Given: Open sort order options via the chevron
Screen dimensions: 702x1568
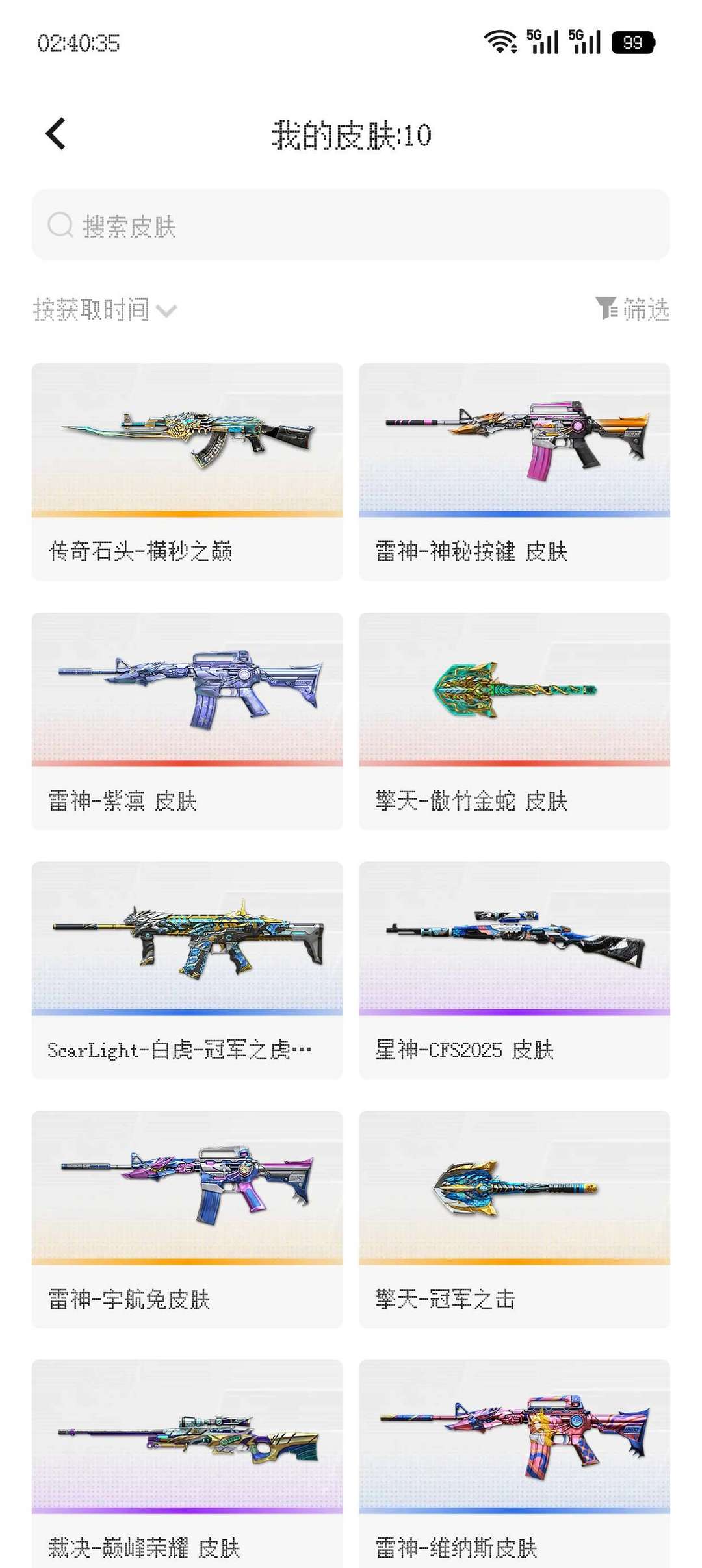Looking at the screenshot, I should (x=168, y=312).
